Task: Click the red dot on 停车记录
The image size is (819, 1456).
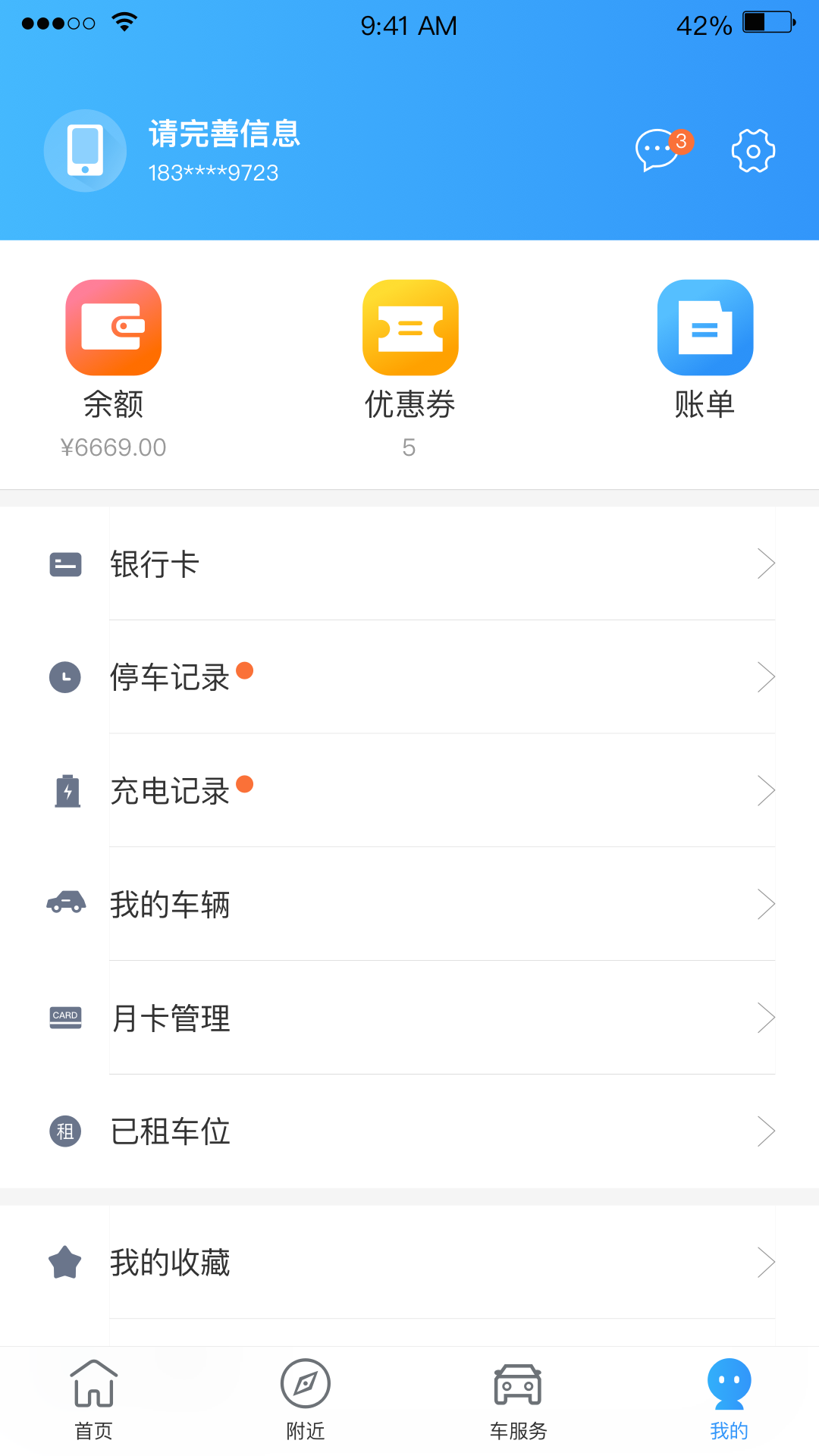Action: pos(244,671)
